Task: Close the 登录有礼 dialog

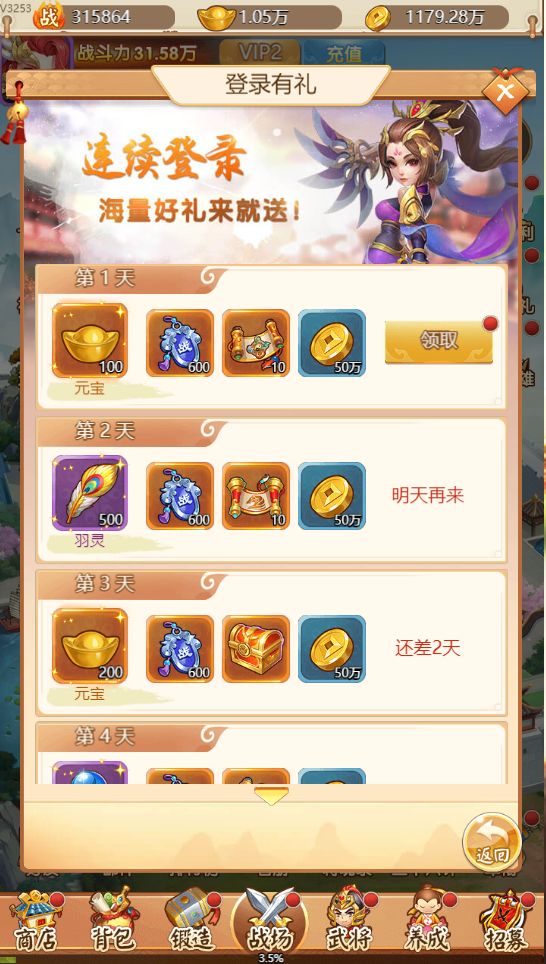Action: [505, 92]
